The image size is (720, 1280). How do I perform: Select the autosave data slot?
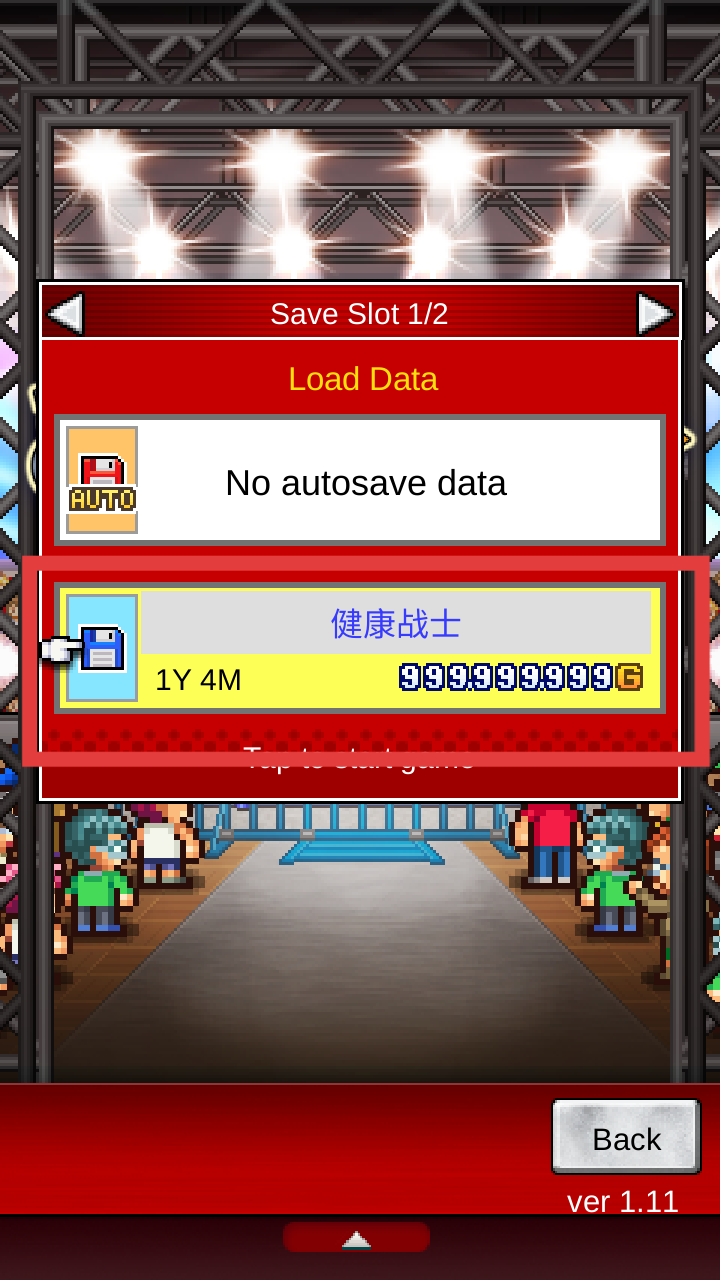tap(360, 481)
